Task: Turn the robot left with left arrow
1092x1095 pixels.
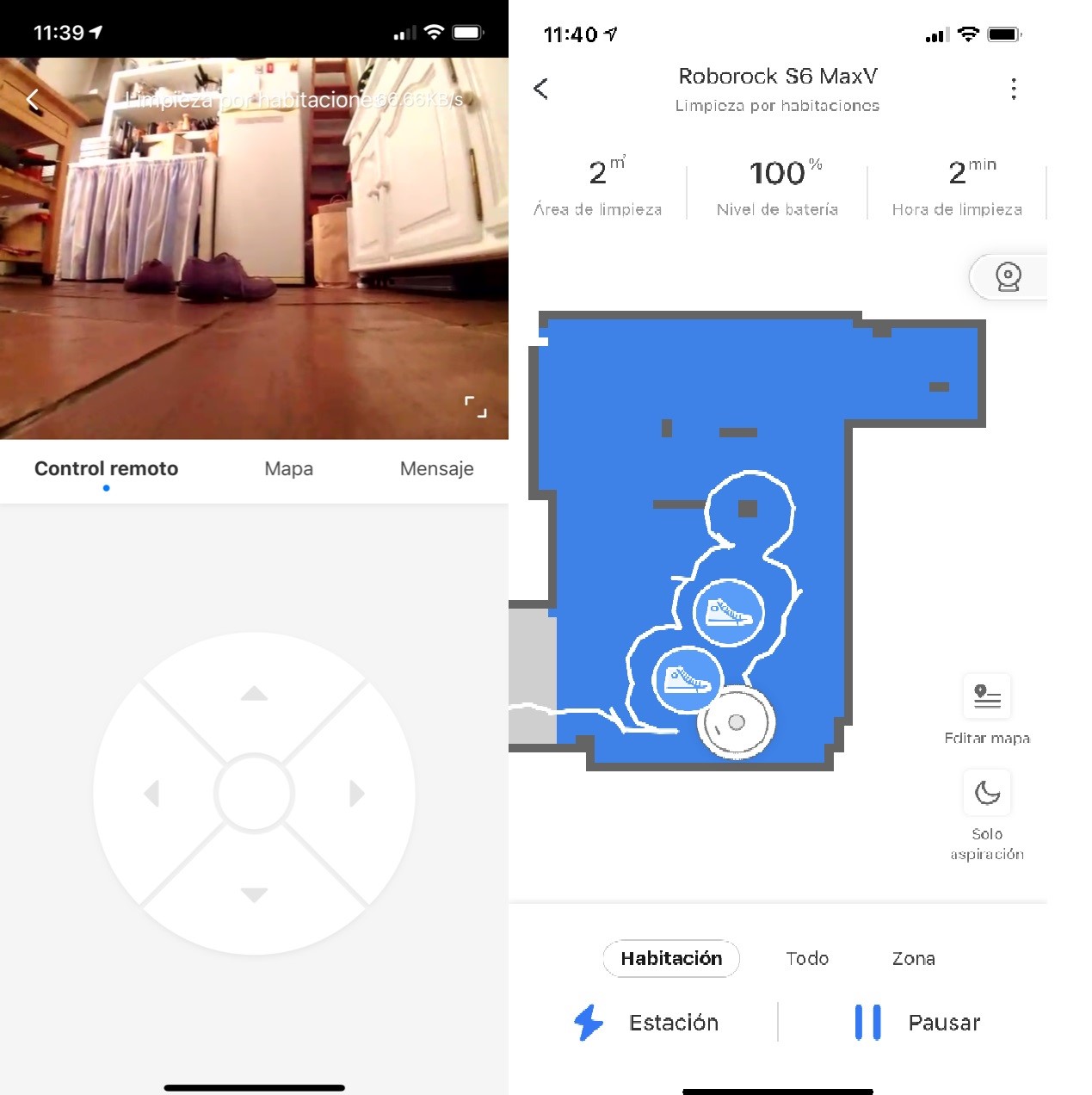Action: pos(152,793)
